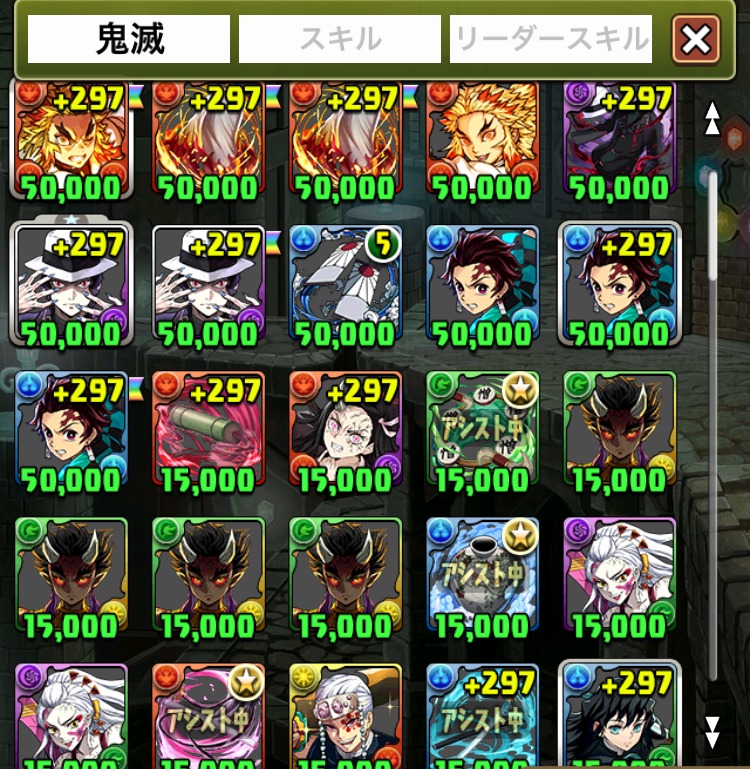Close the monster search panel
This screenshot has width=750, height=769.
pos(695,40)
